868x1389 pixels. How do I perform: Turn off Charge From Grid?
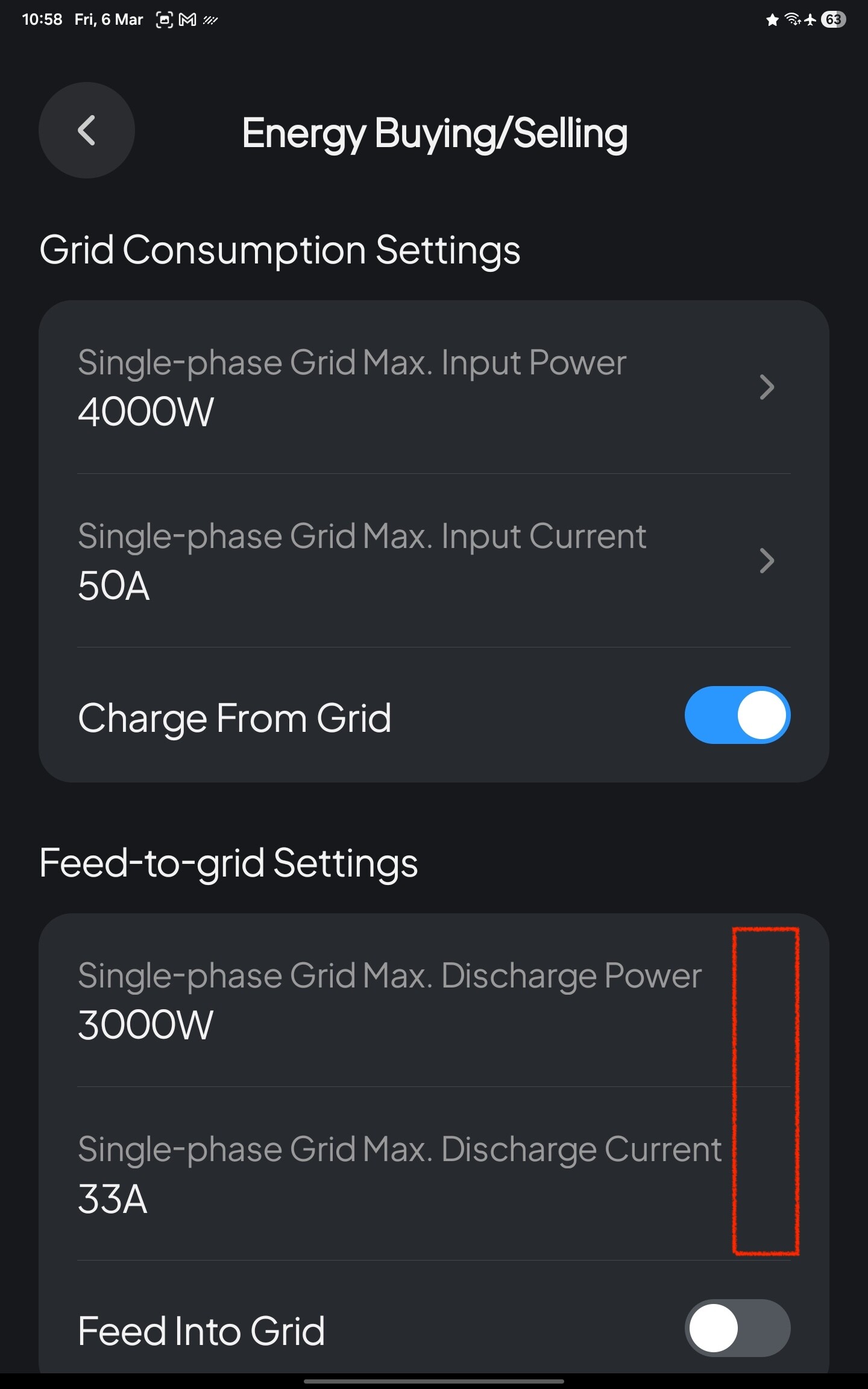point(737,715)
